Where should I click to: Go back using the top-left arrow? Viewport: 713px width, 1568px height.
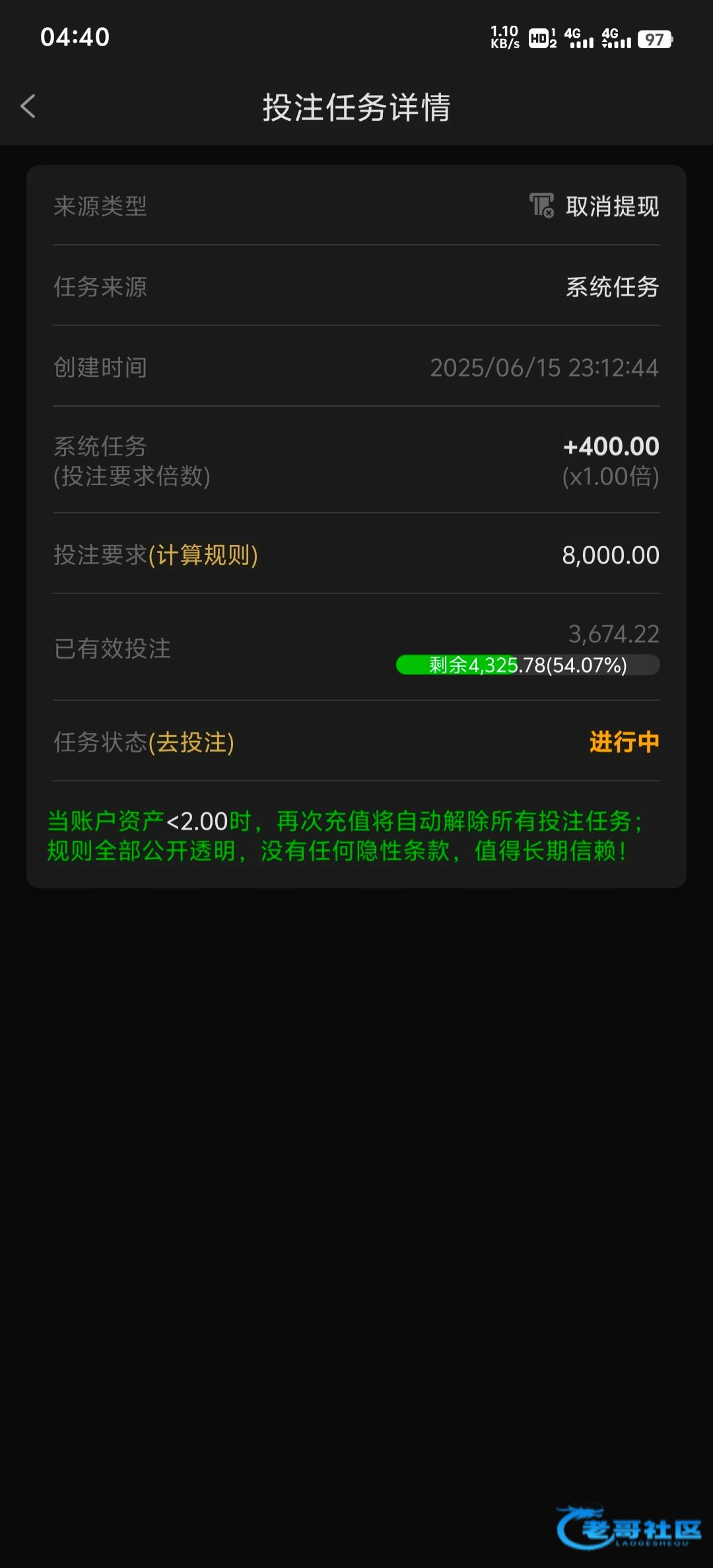coord(28,106)
